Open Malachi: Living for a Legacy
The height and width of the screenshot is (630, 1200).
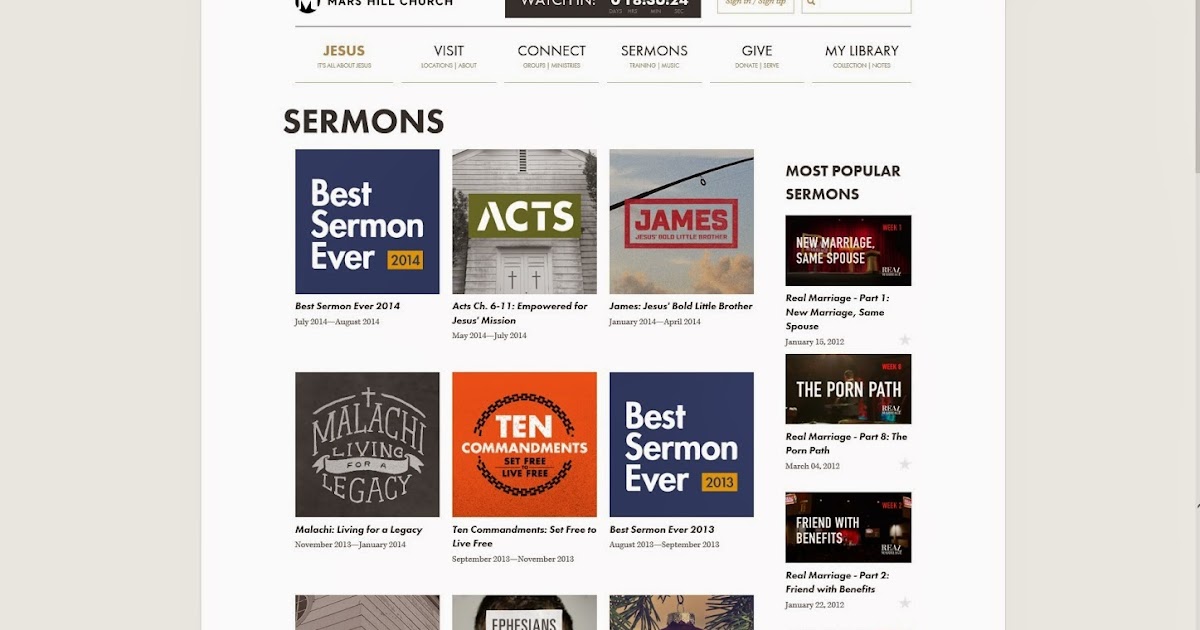point(367,444)
